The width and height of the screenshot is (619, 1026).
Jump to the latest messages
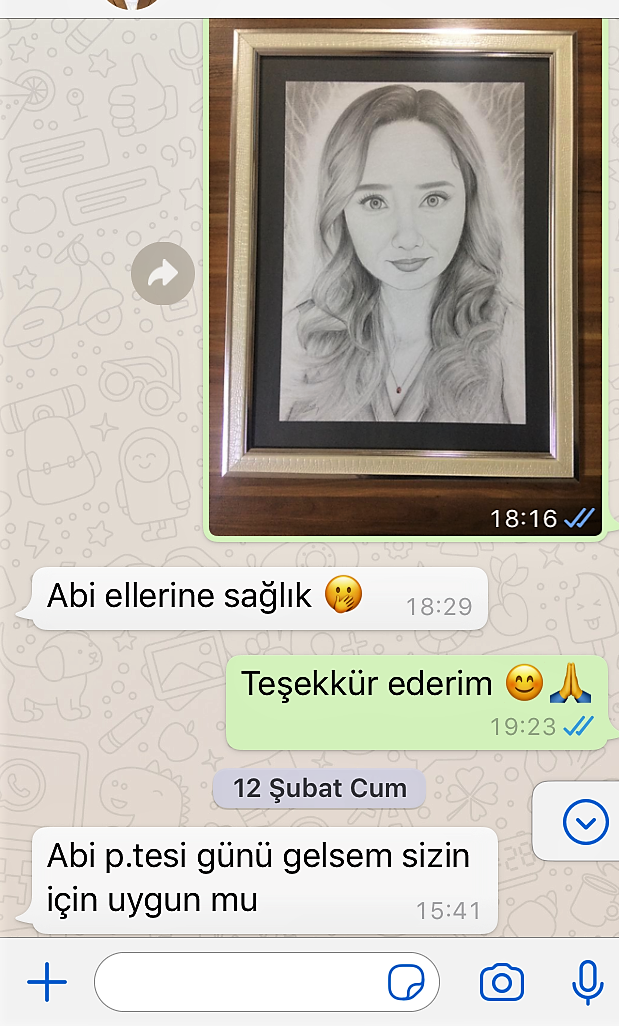585,822
